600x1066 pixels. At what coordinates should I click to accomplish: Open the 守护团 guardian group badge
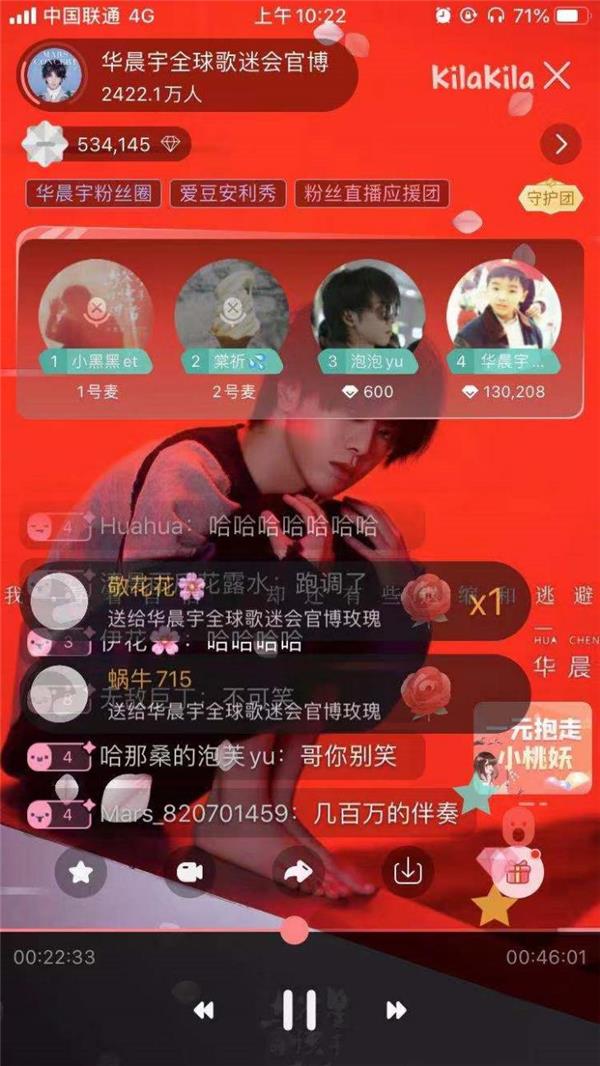pyautogui.click(x=549, y=198)
